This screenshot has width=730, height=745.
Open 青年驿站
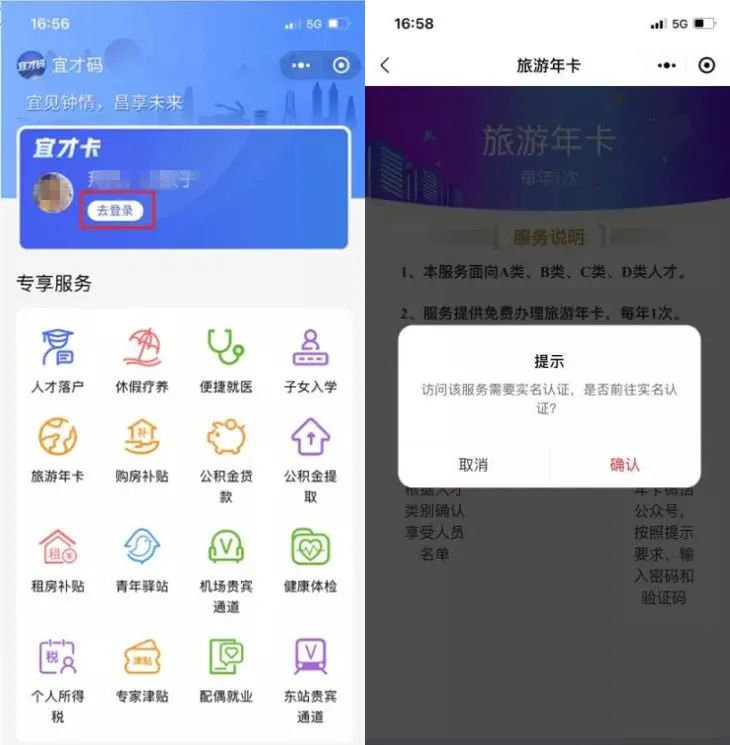pyautogui.click(x=142, y=558)
